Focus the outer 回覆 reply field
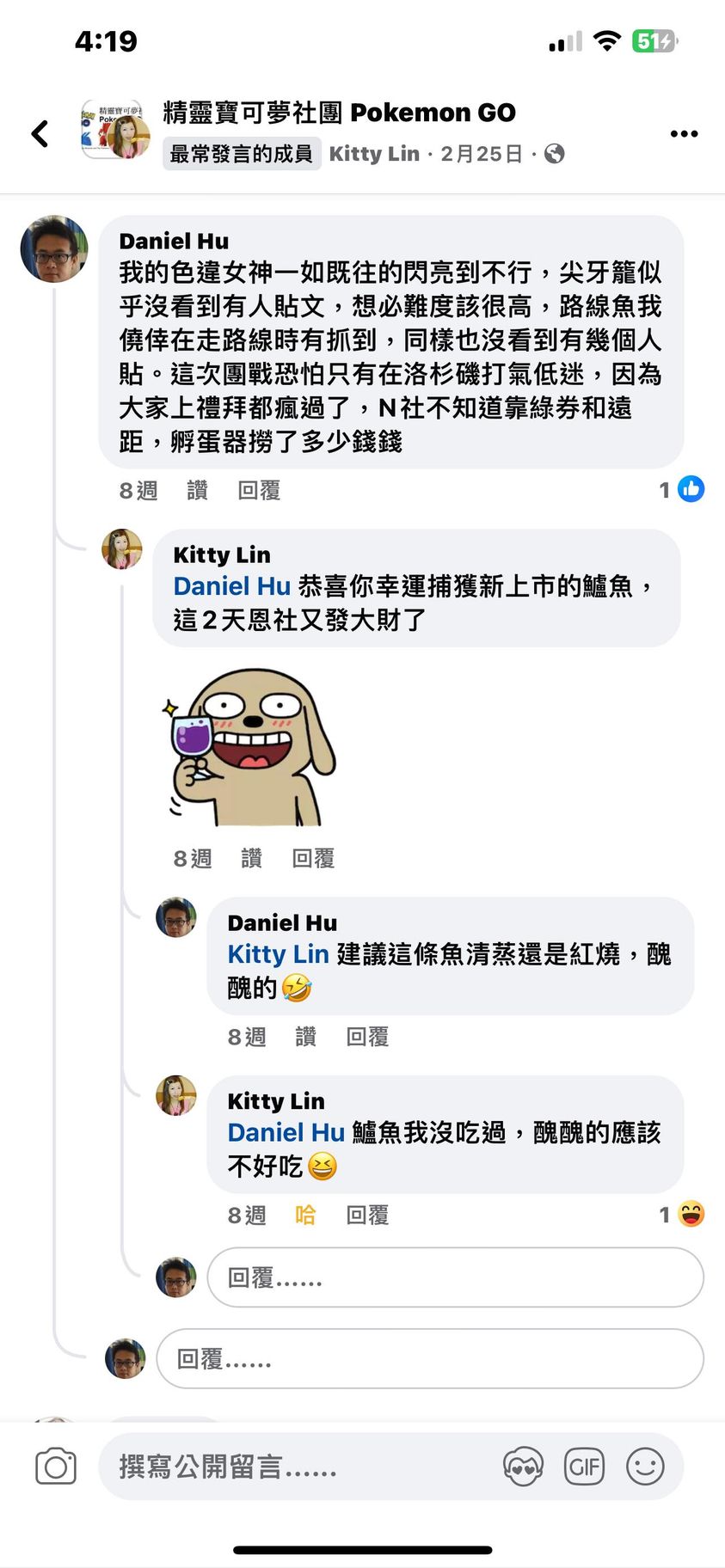The width and height of the screenshot is (725, 1568). pos(428,1358)
